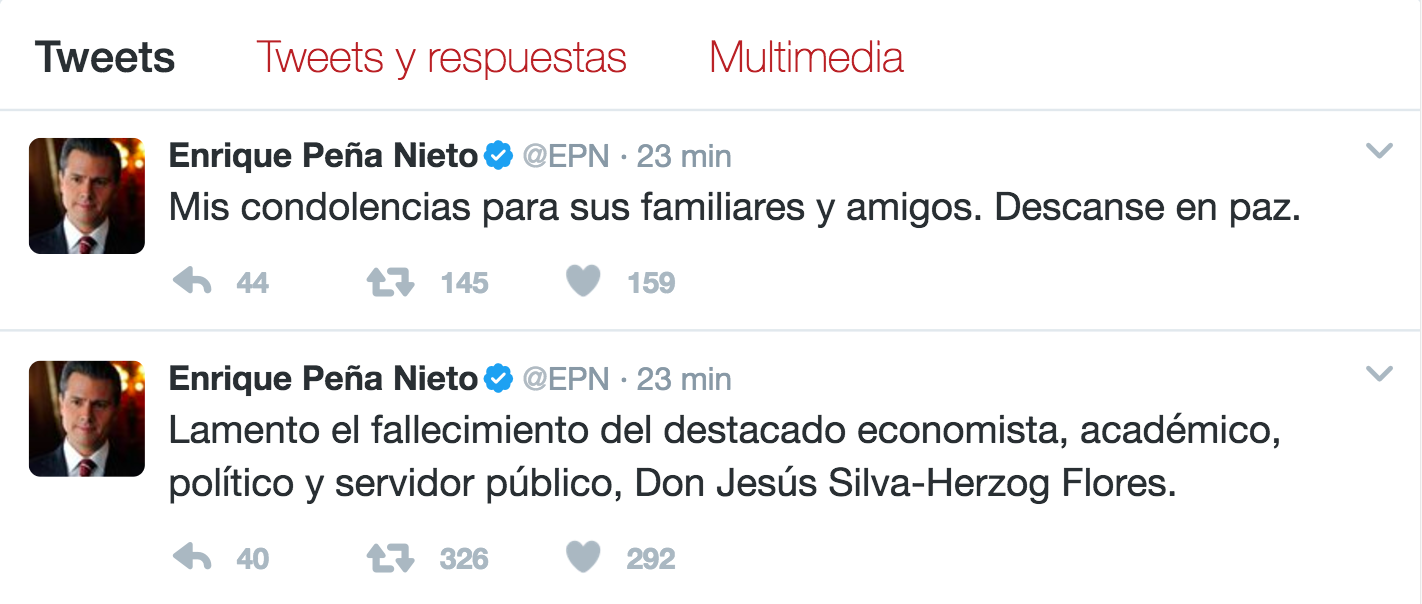Open Enrique Peña Nieto name on 'Lamento' tweet

(x=323, y=379)
